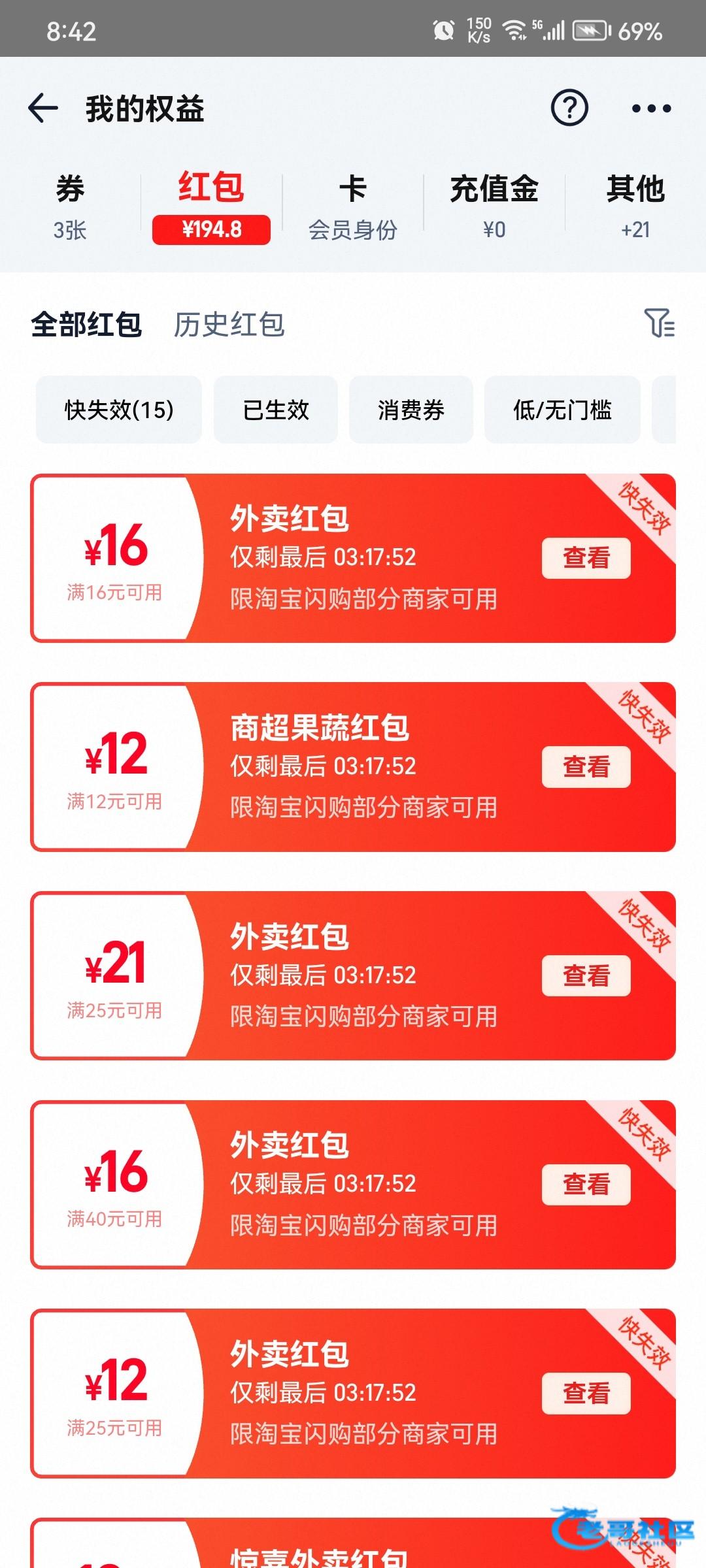The width and height of the screenshot is (706, 1568).
Task: Open the three-dot overflow menu
Action: click(x=651, y=108)
